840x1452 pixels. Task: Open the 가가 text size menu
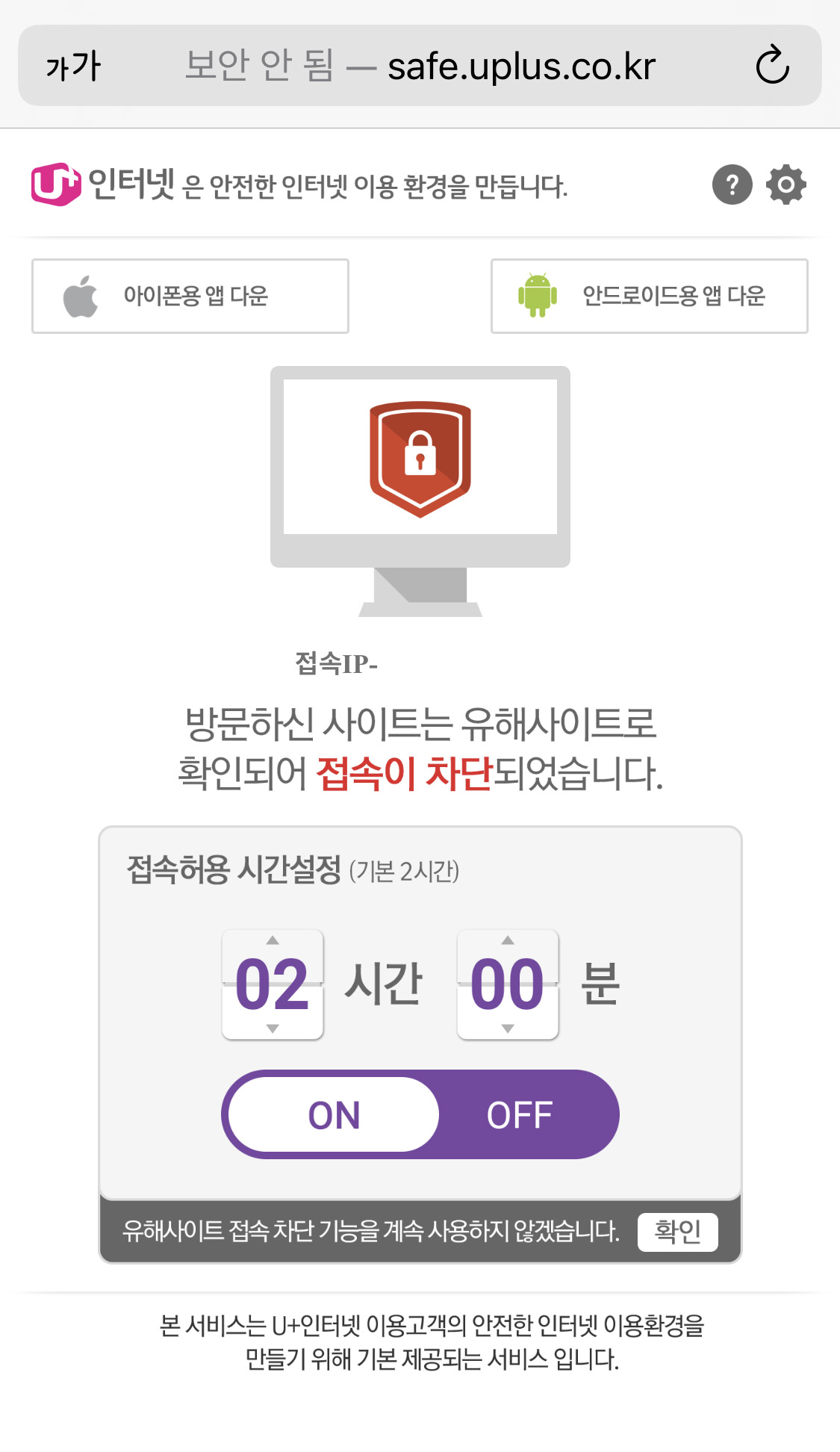tap(73, 66)
